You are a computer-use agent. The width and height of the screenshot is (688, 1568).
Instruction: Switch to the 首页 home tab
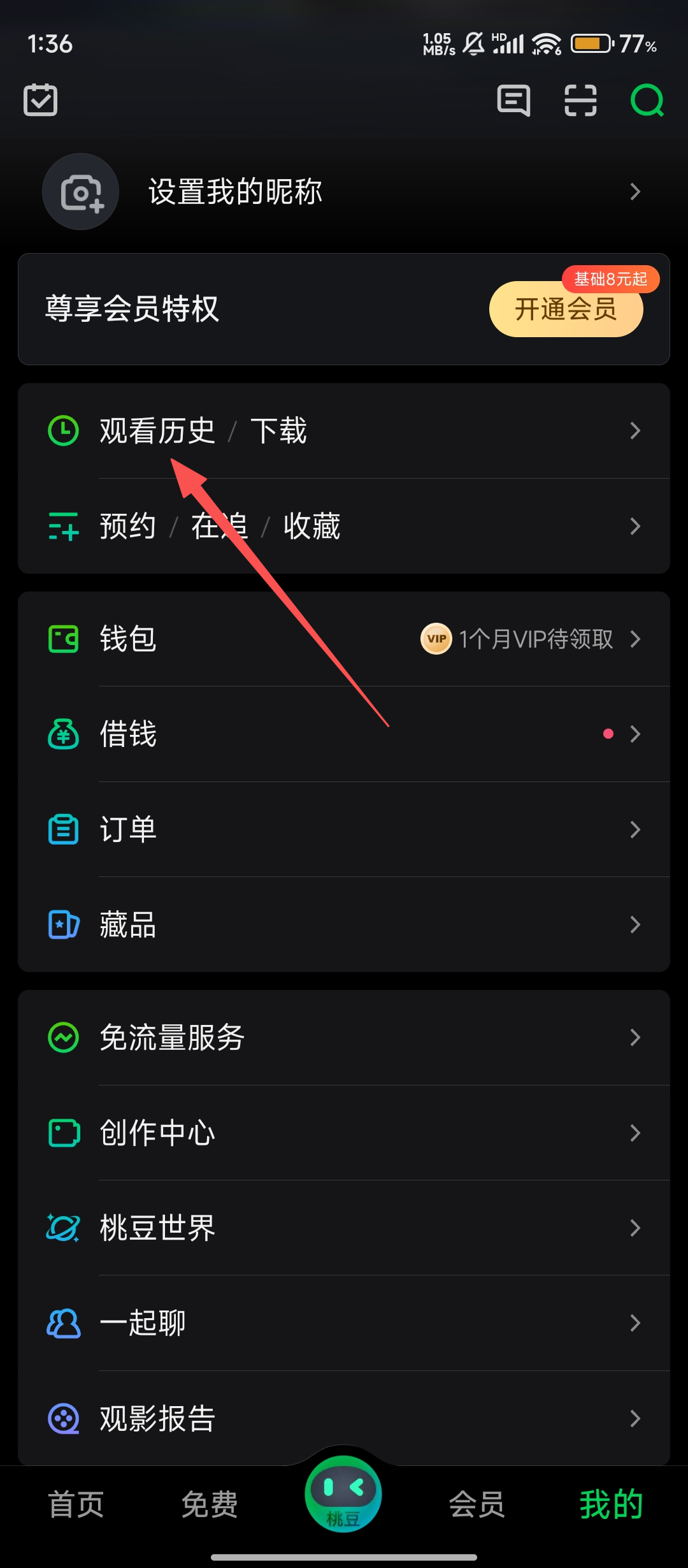point(76,1505)
